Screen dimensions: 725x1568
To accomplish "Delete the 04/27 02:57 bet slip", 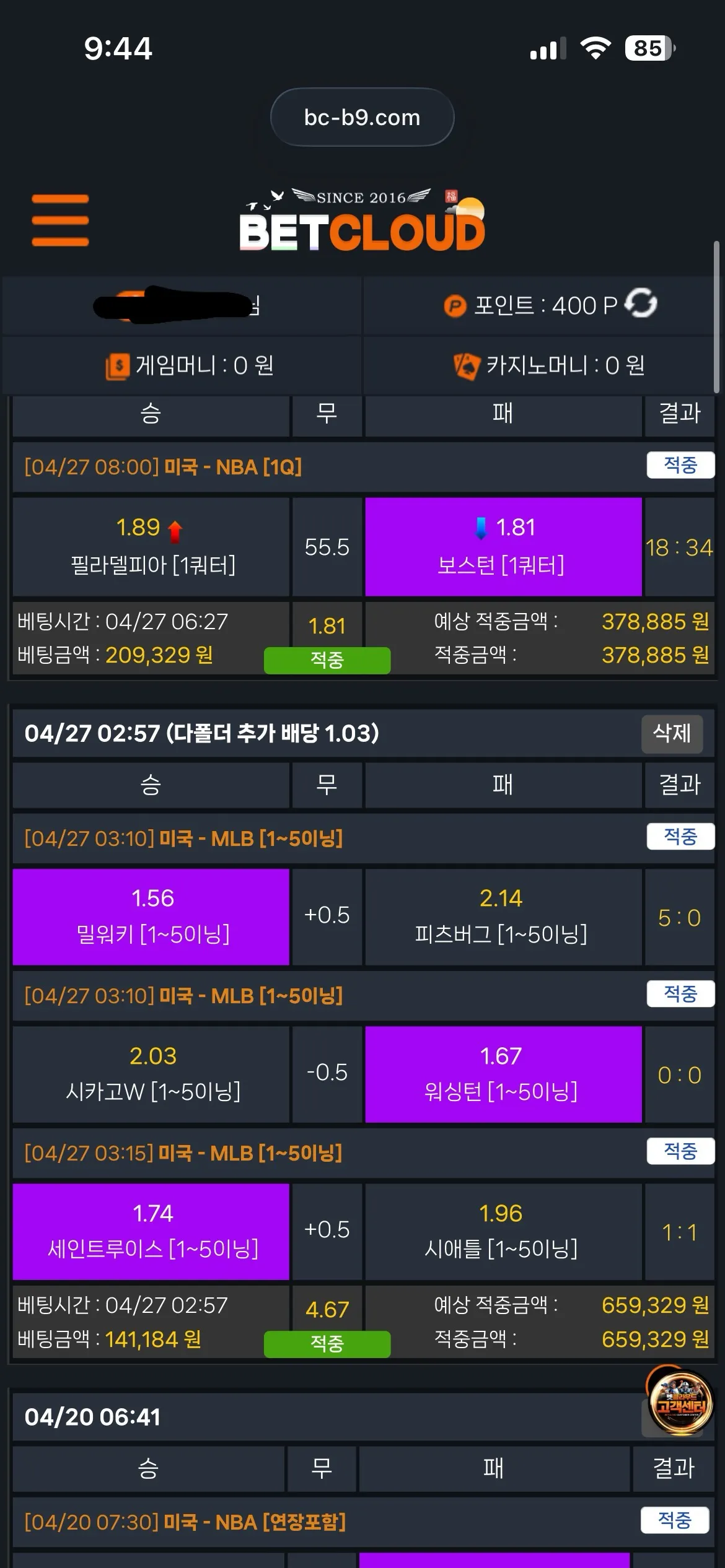I will pyautogui.click(x=672, y=733).
